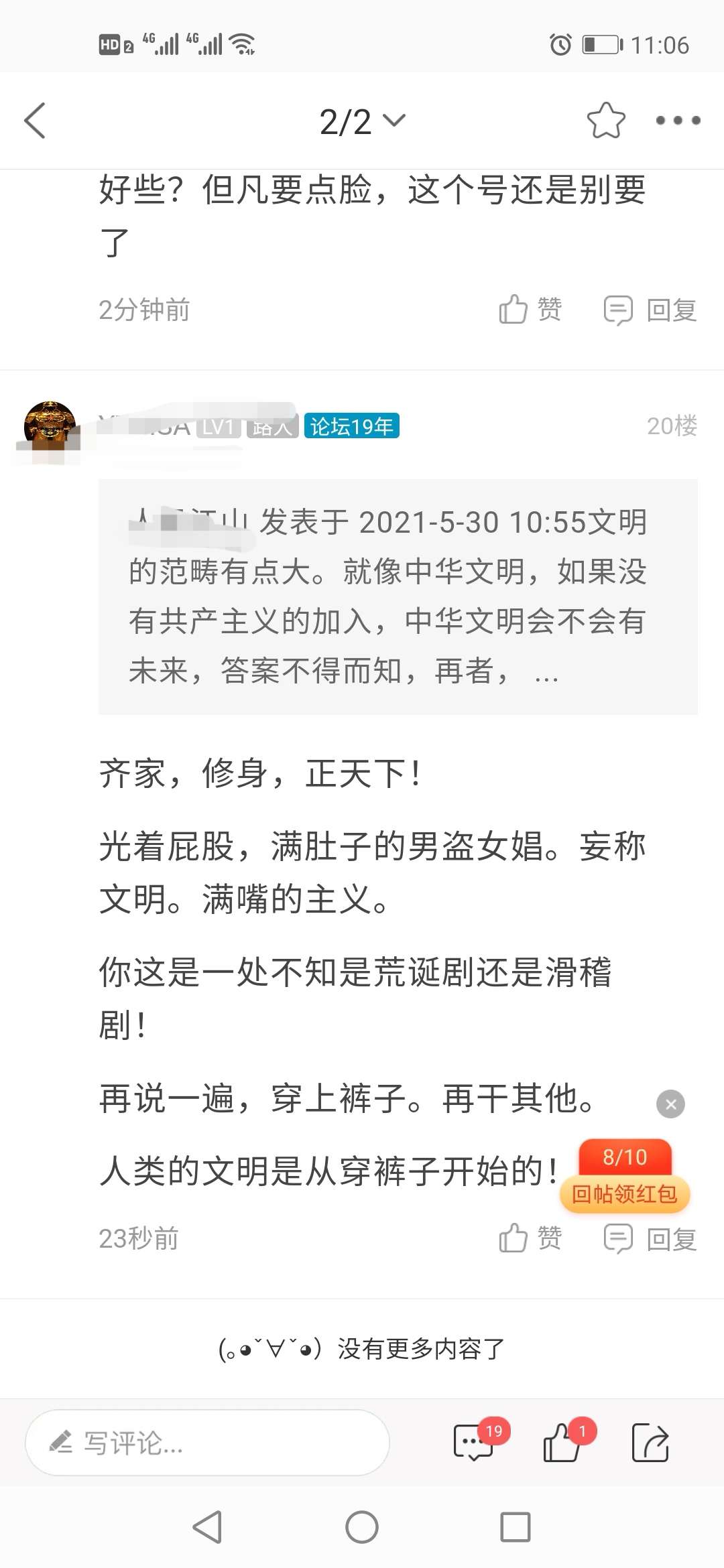Dismiss the 回帖领红包 floating badge
Viewport: 724px width, 1568px height.
tap(670, 1104)
